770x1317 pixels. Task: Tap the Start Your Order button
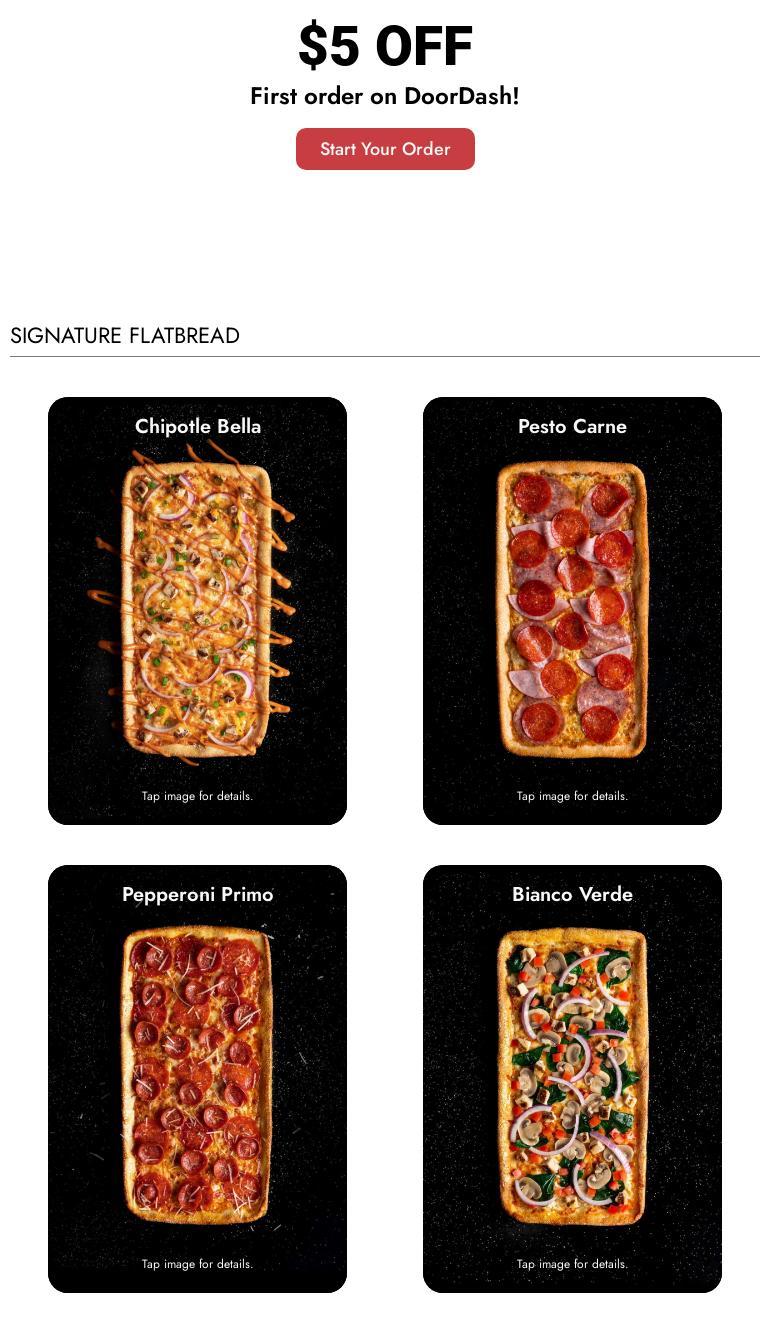[x=385, y=149]
